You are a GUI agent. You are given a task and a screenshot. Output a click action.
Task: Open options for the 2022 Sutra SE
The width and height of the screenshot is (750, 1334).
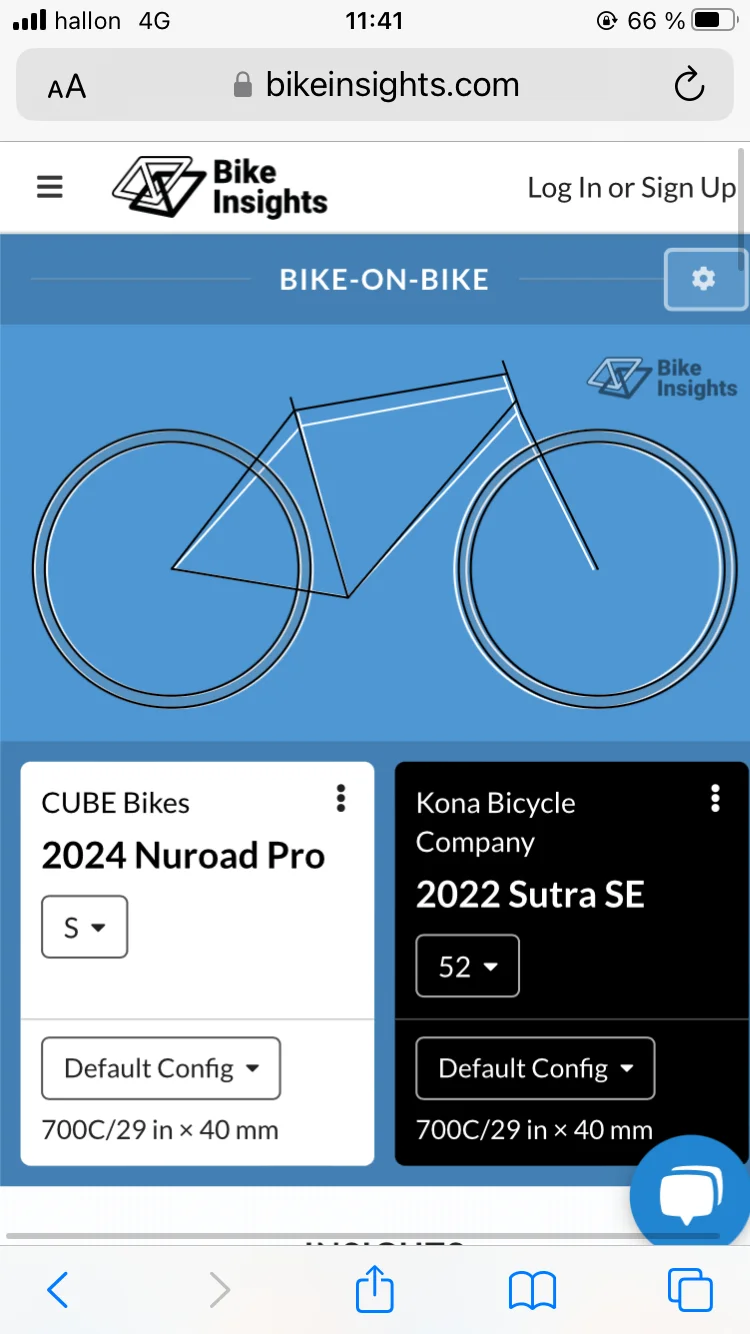click(715, 798)
